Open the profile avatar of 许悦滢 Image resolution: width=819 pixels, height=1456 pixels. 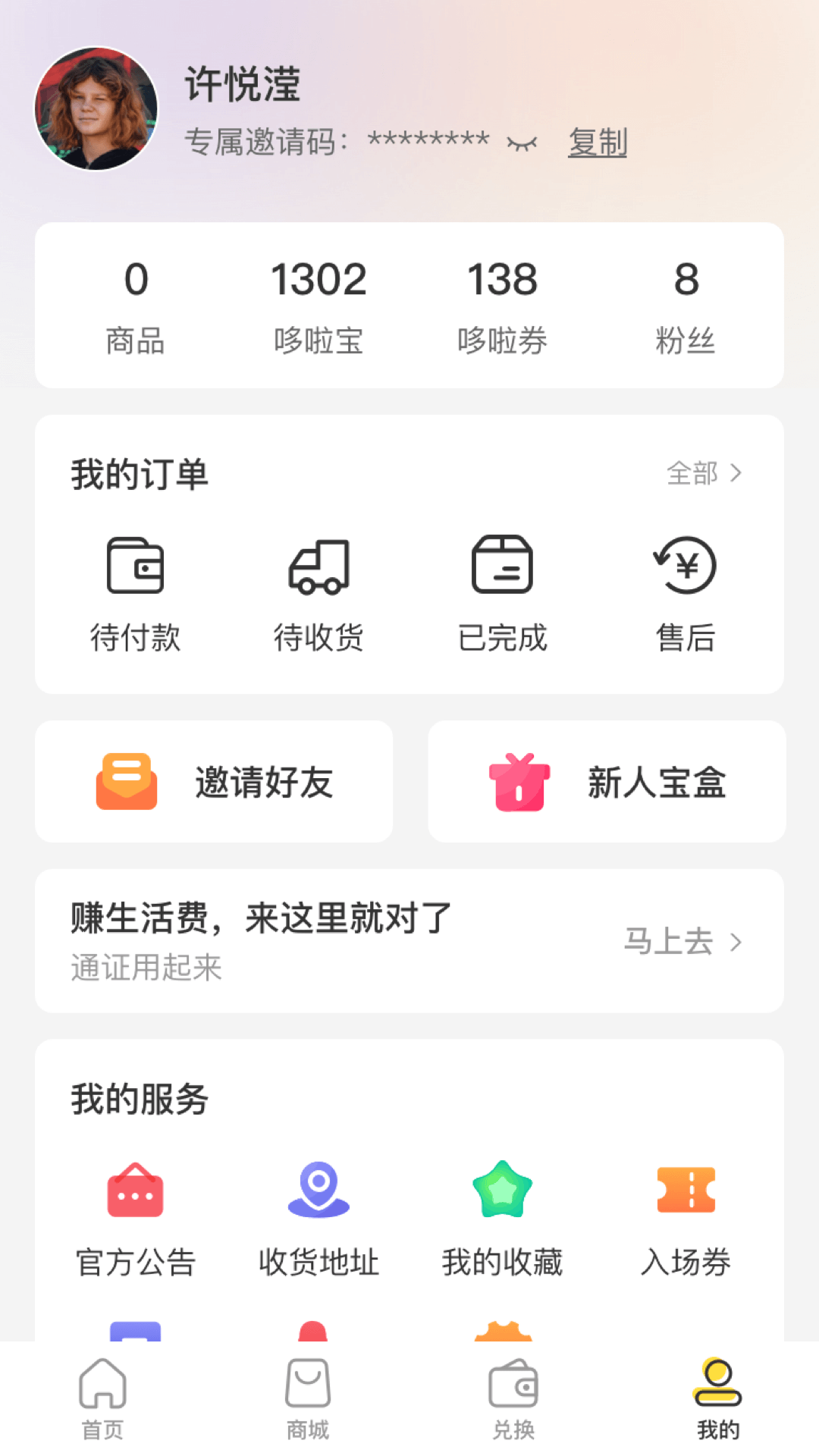(x=96, y=109)
